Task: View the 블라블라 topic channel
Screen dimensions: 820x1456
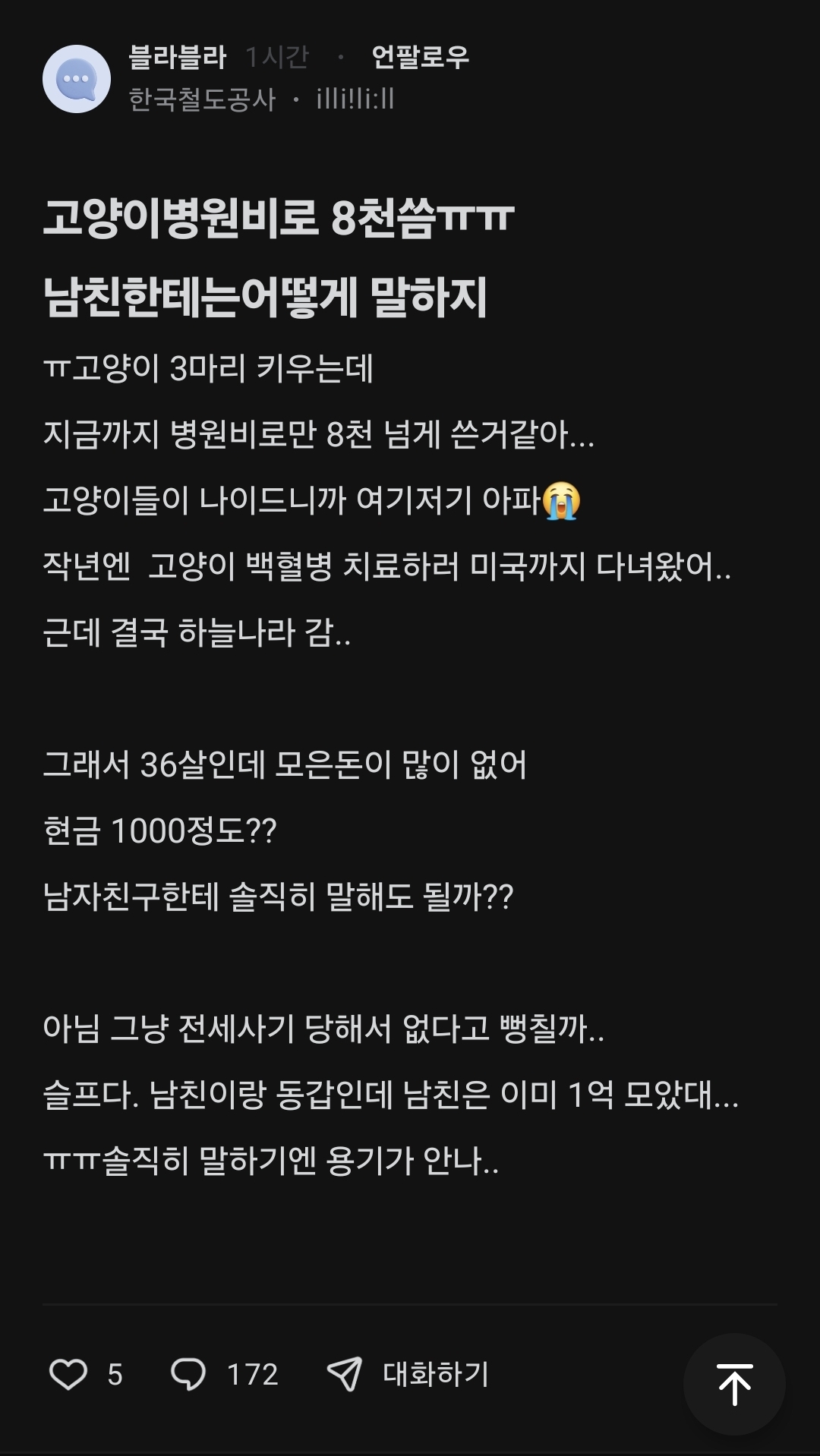Action: click(178, 57)
